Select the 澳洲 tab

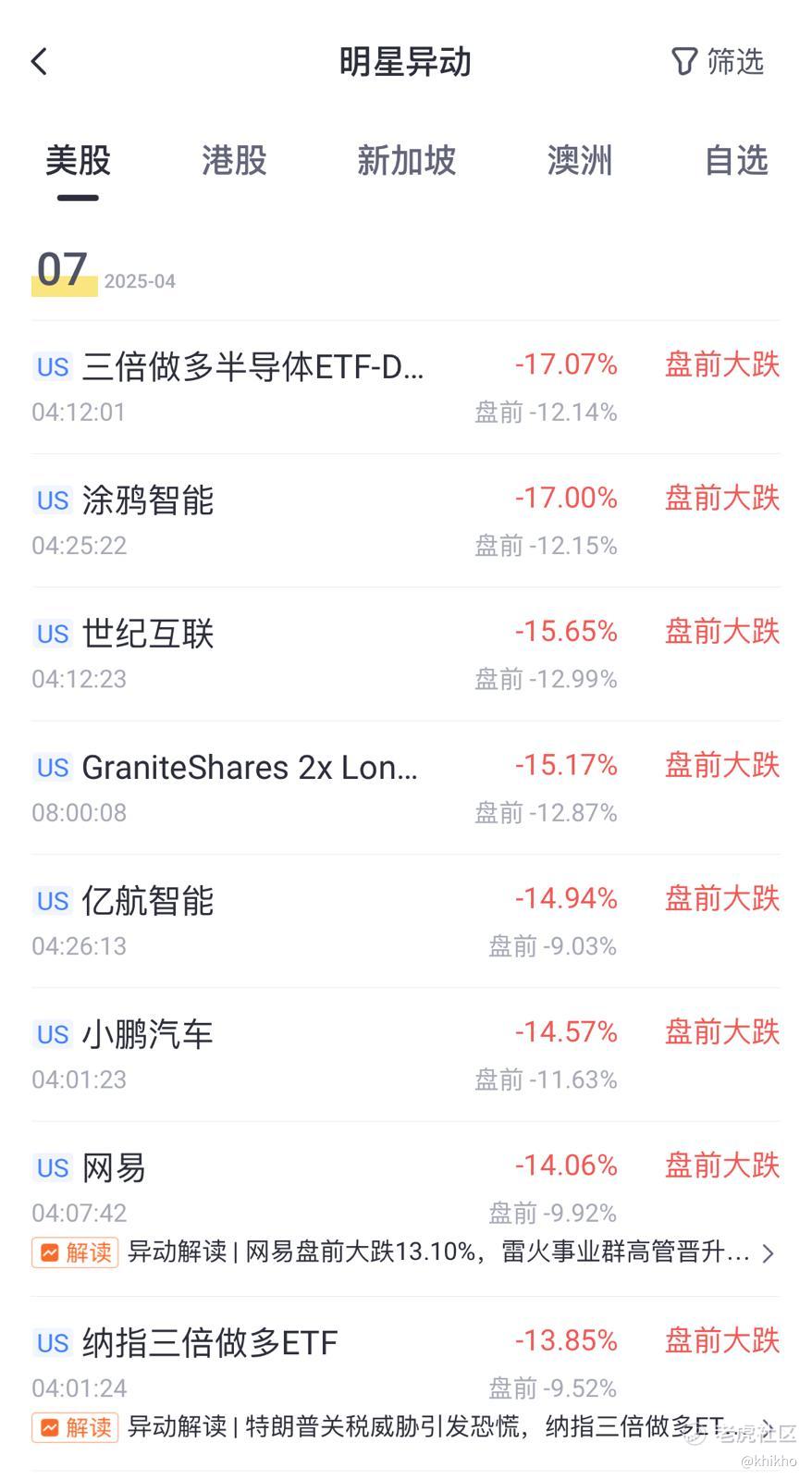579,161
